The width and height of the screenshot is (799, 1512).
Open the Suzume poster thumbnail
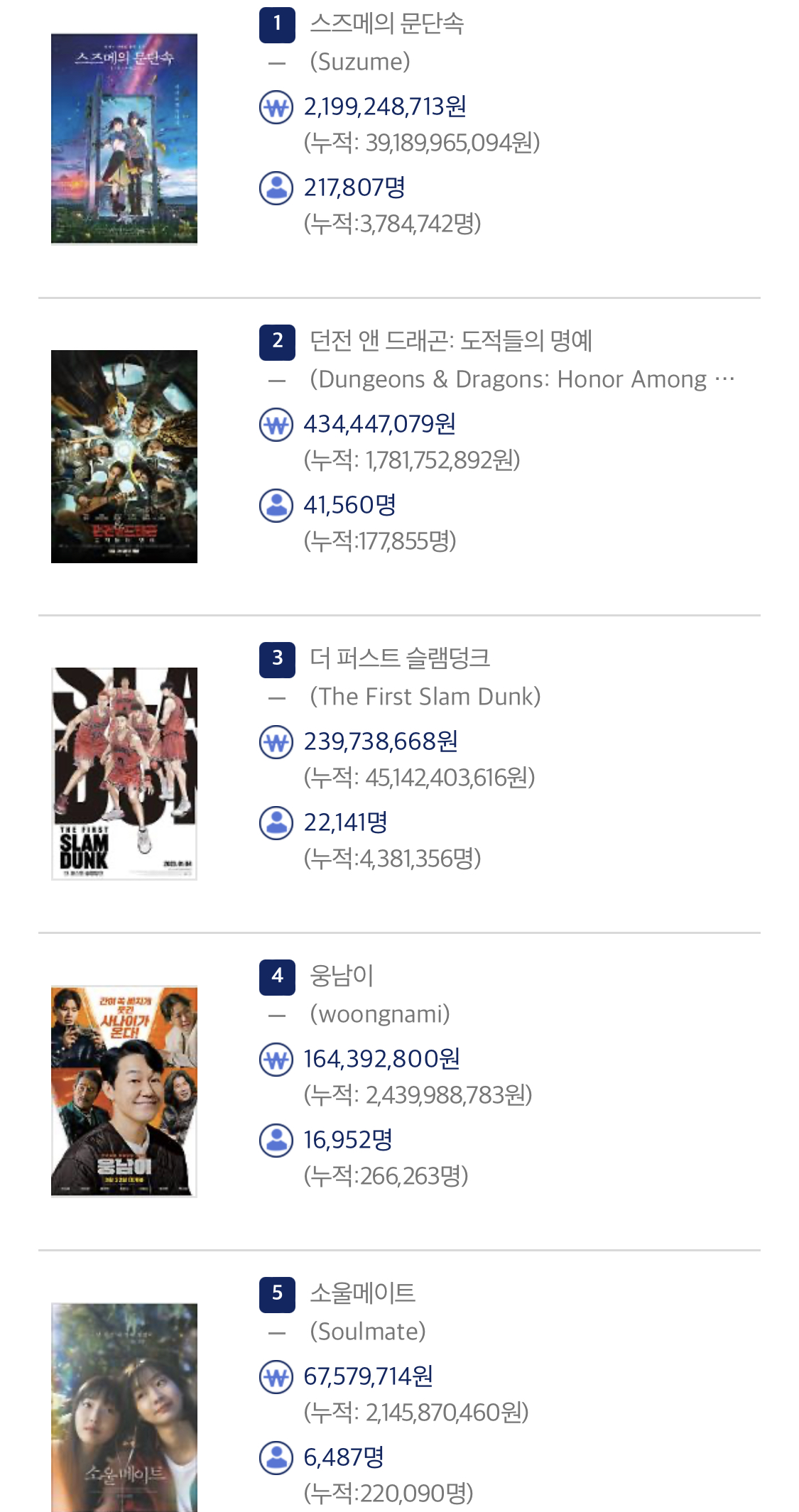click(x=124, y=137)
